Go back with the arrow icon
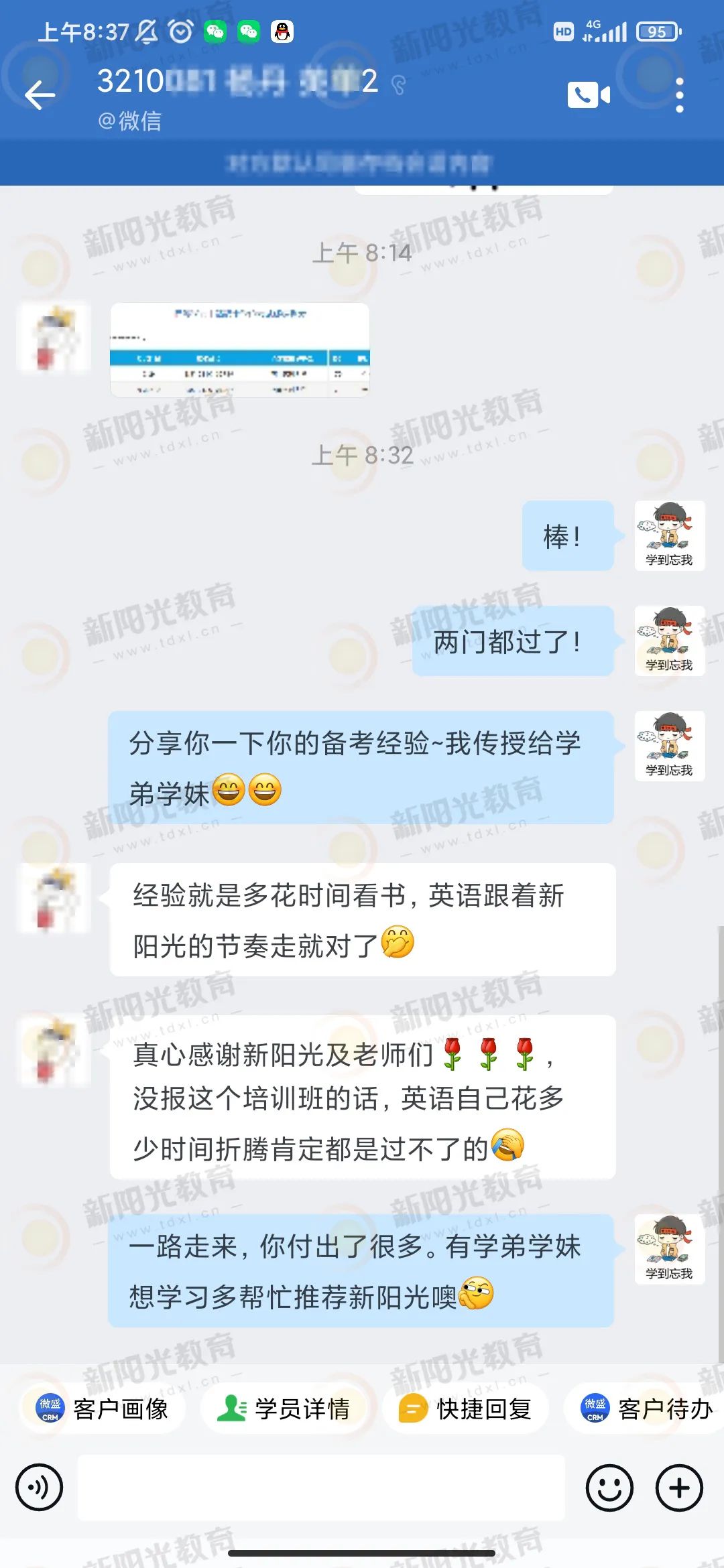Screen dimensions: 724x1568 point(40,95)
